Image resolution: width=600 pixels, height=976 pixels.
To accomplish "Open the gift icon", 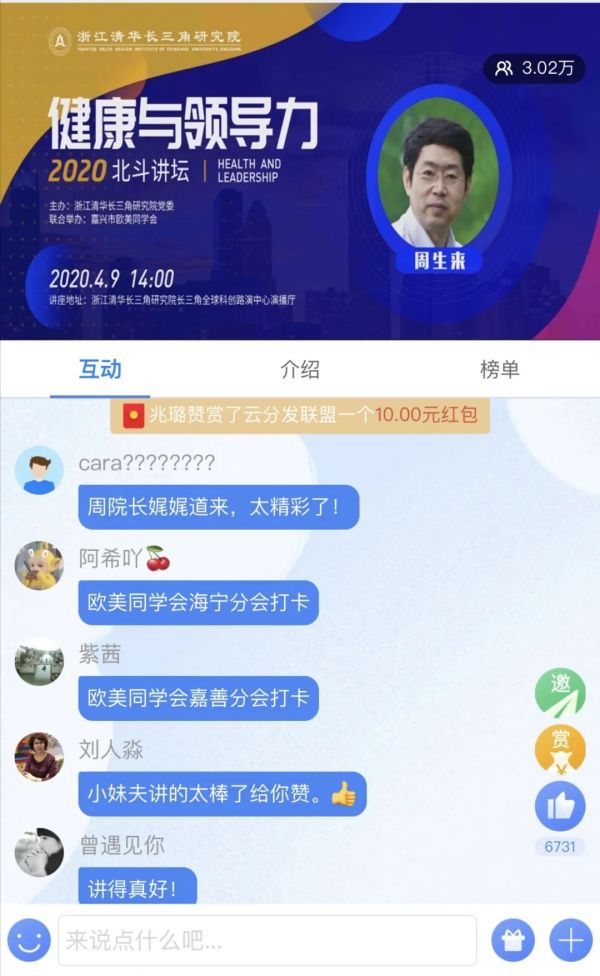I will [x=512, y=940].
